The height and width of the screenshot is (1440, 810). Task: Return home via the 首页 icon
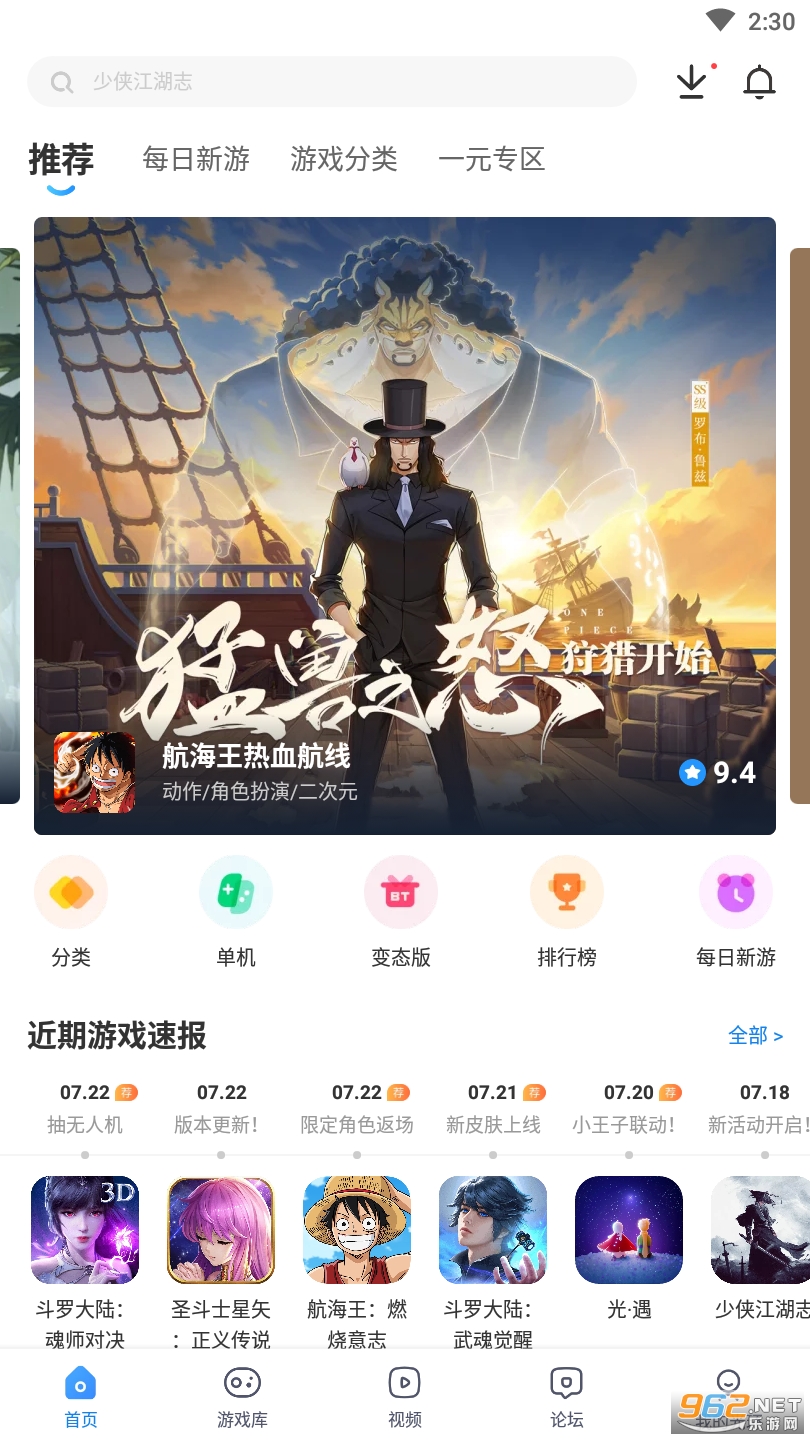pos(80,1395)
